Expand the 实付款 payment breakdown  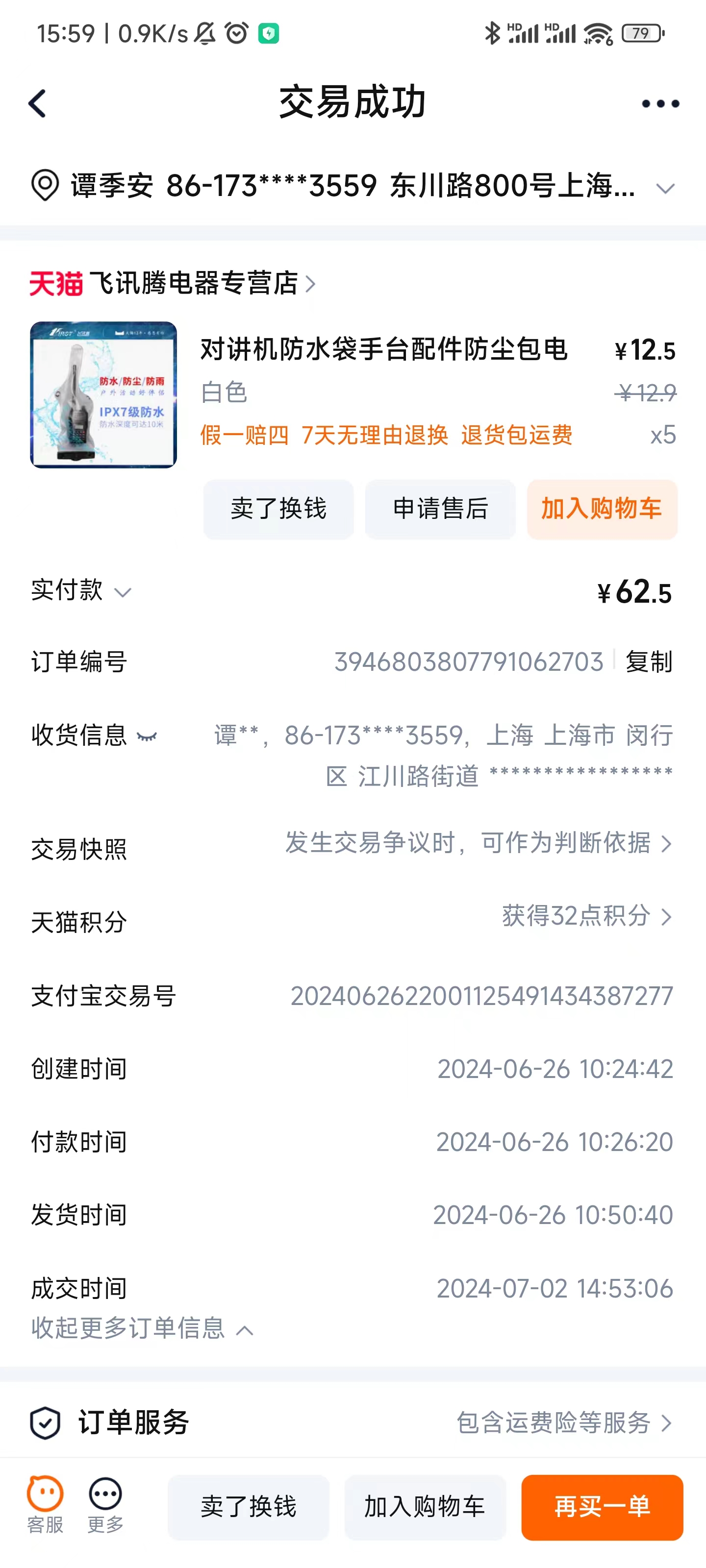coord(123,592)
